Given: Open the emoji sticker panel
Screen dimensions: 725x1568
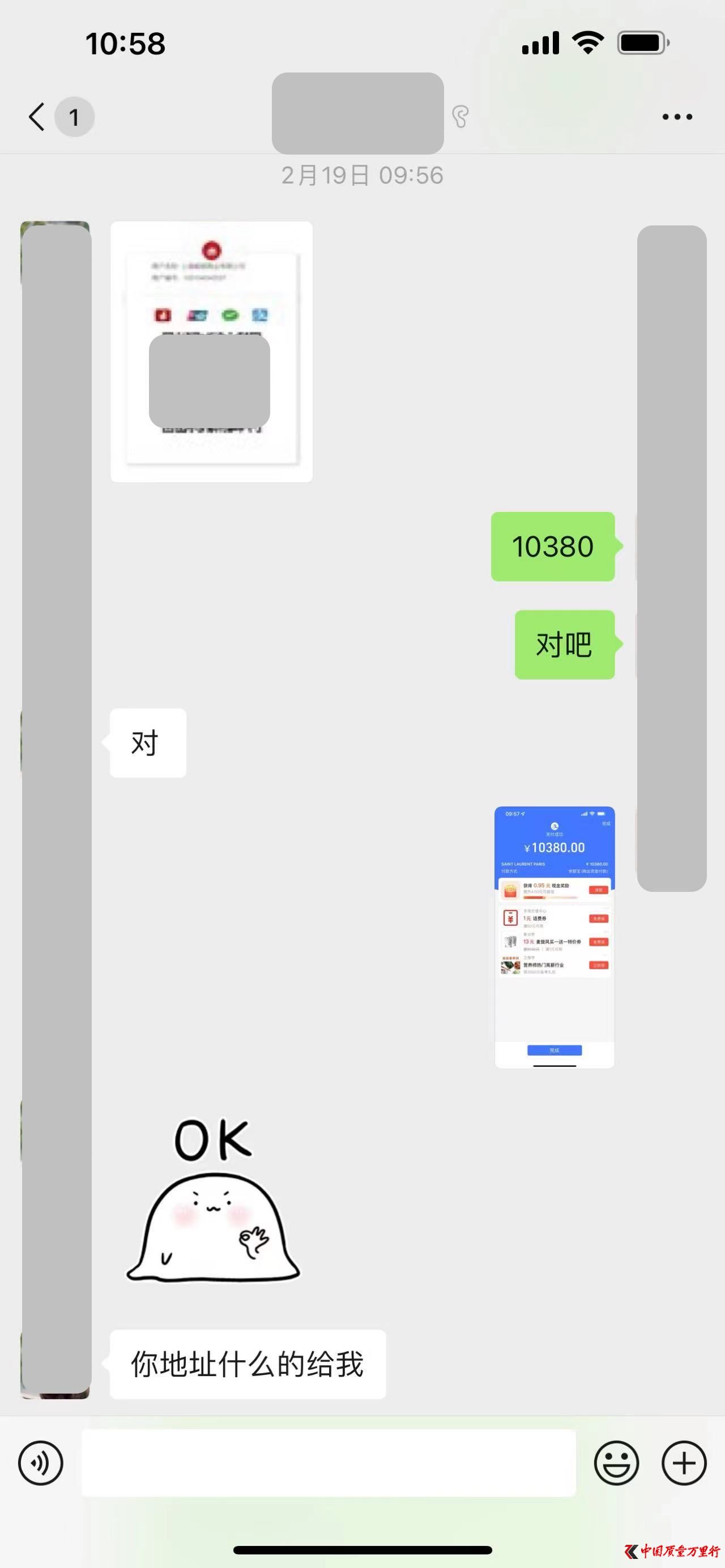Looking at the screenshot, I should (x=616, y=1463).
